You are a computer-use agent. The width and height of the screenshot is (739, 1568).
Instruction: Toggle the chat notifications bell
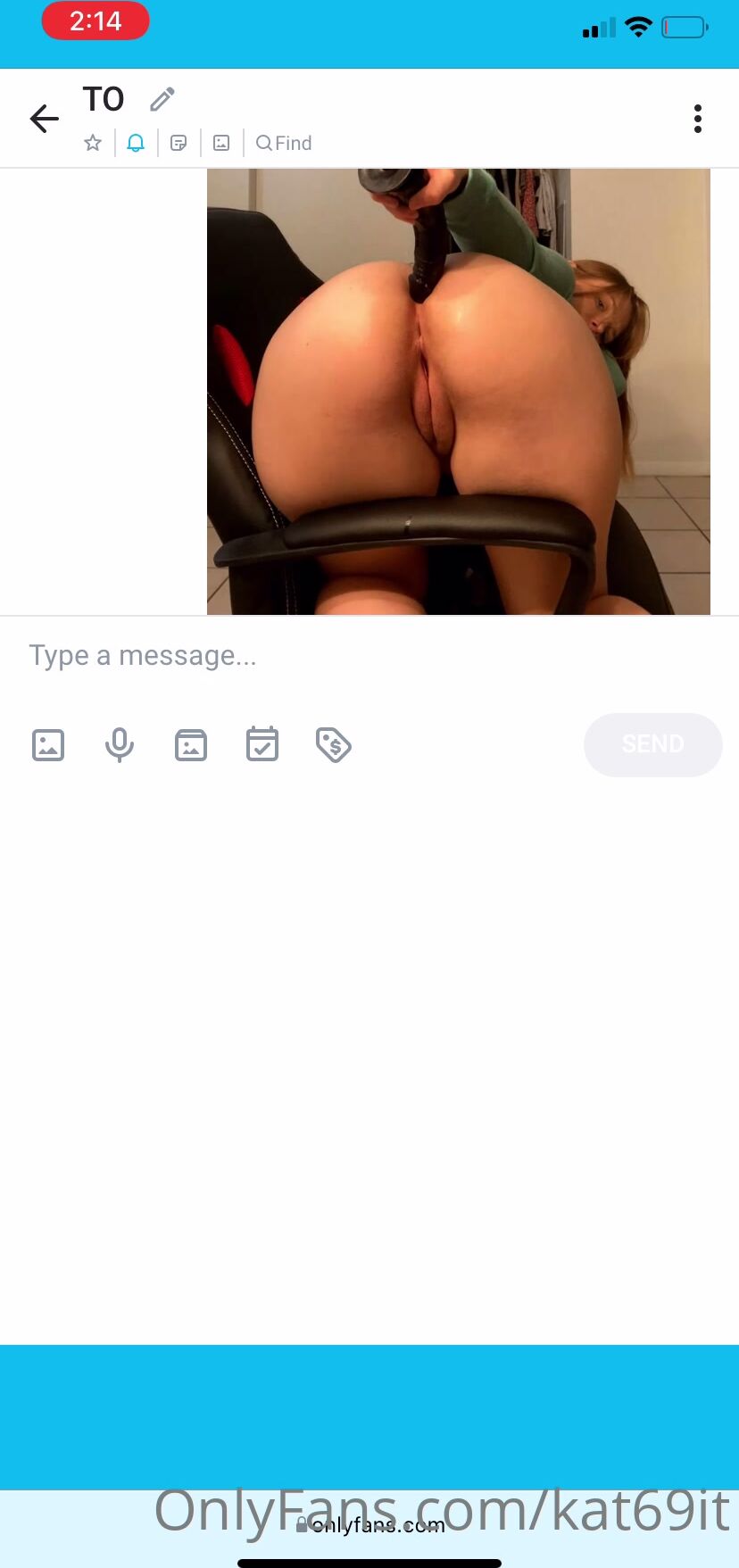136,143
